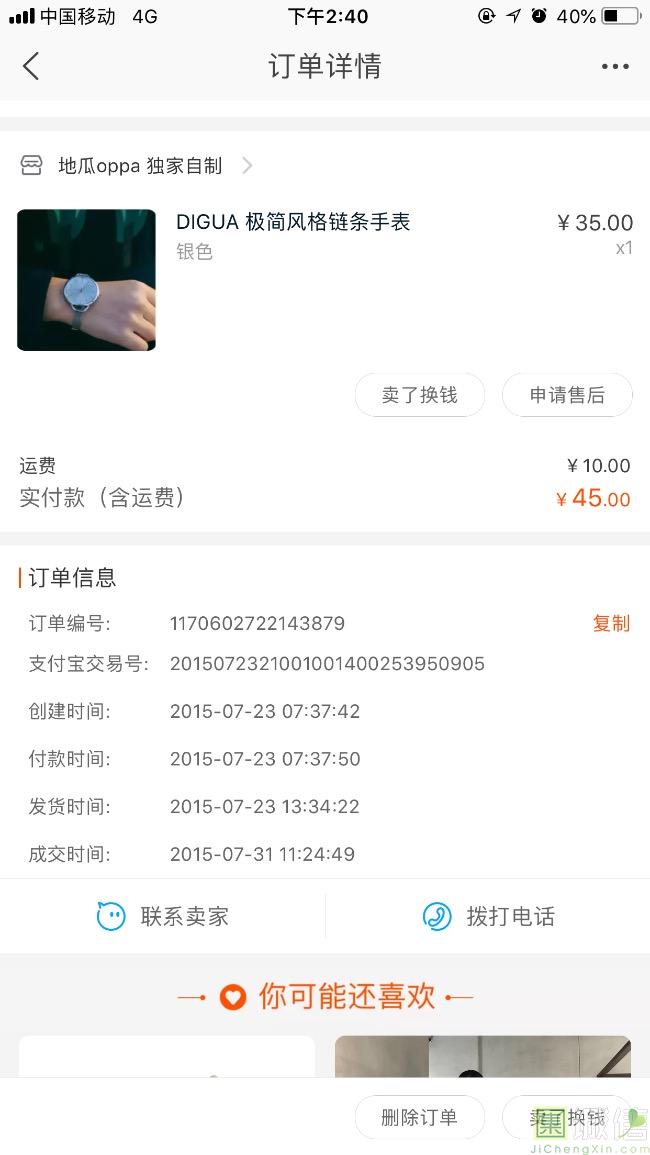This screenshot has height=1155, width=650.
Task: Tap 拨打电话 to call the seller
Action: pyautogui.click(x=488, y=916)
